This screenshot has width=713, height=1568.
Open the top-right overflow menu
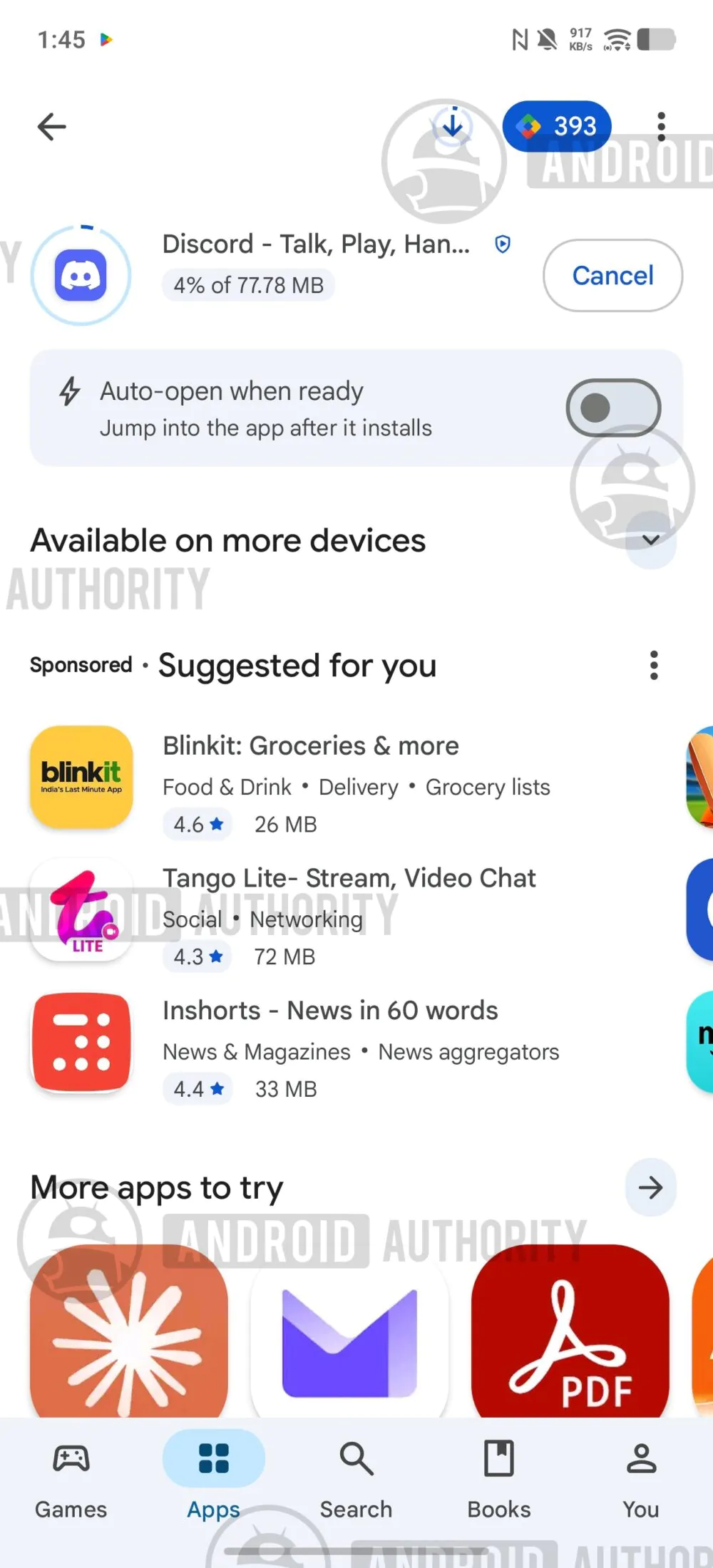click(661, 127)
